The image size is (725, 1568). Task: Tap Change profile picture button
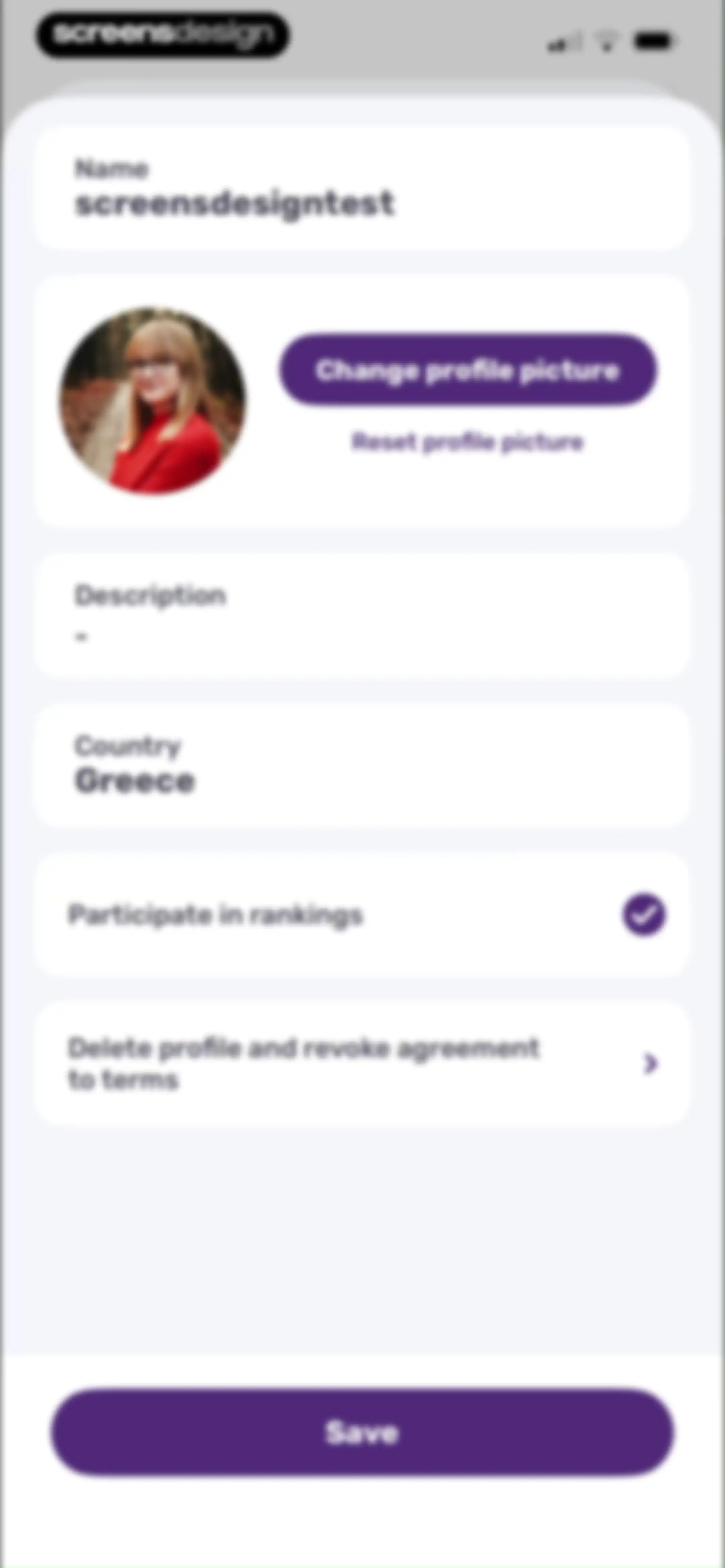pyautogui.click(x=468, y=369)
